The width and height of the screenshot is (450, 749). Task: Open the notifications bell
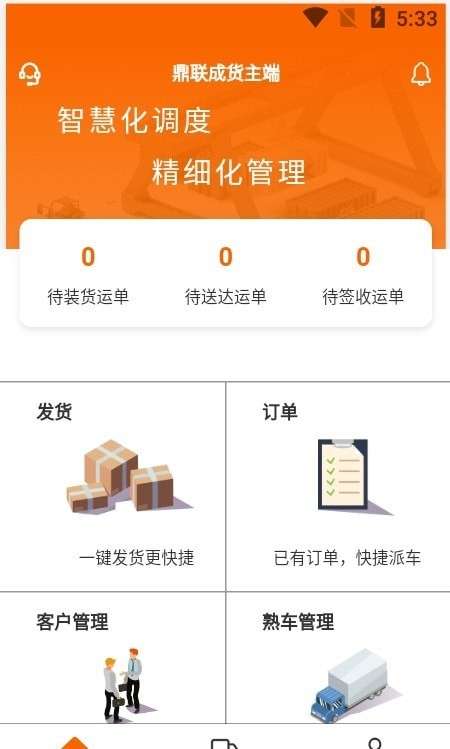coord(421,74)
